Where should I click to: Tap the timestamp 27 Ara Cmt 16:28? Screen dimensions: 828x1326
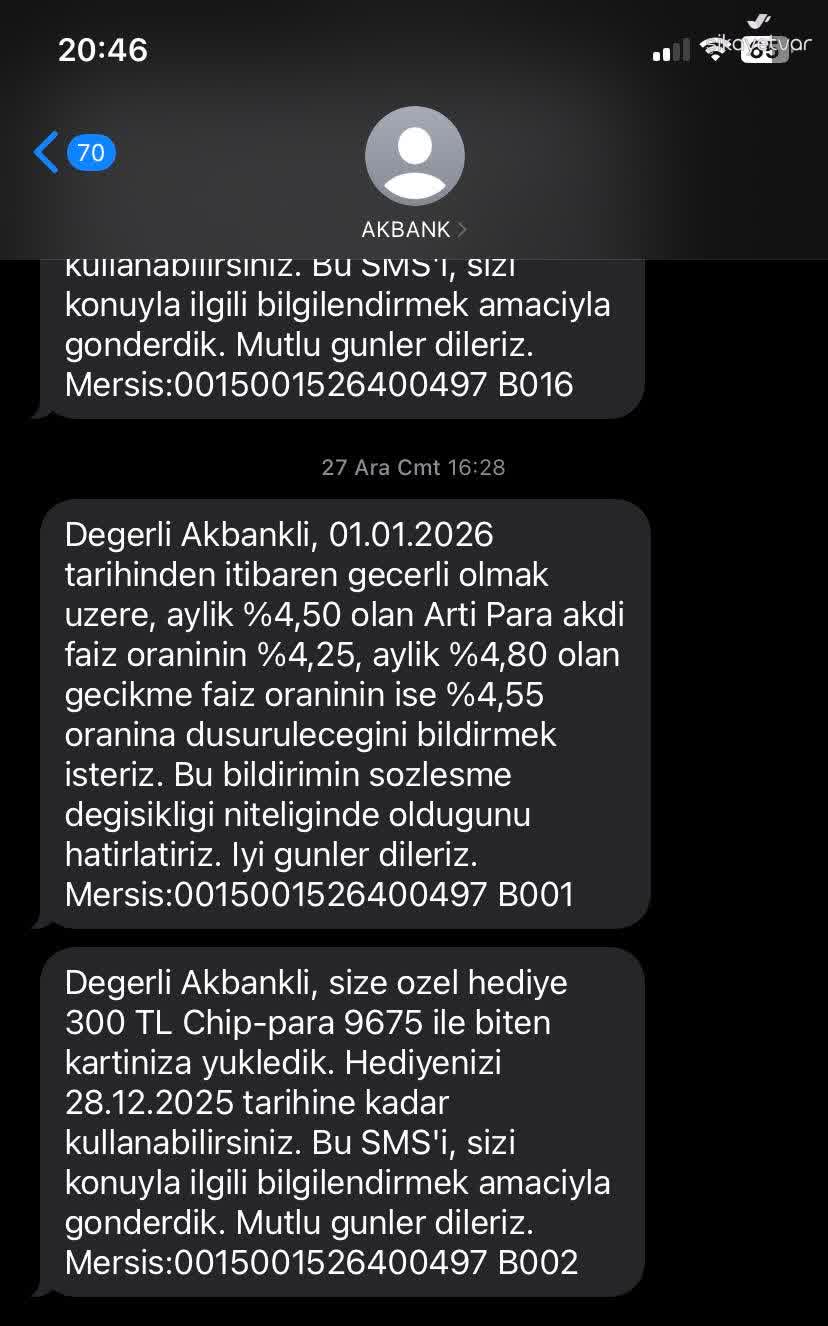[x=414, y=466]
